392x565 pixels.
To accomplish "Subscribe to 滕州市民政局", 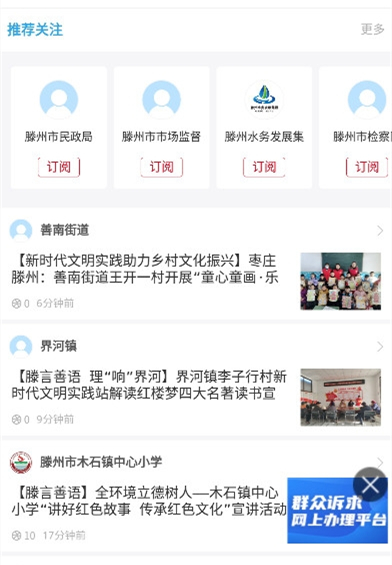I will pos(59,167).
